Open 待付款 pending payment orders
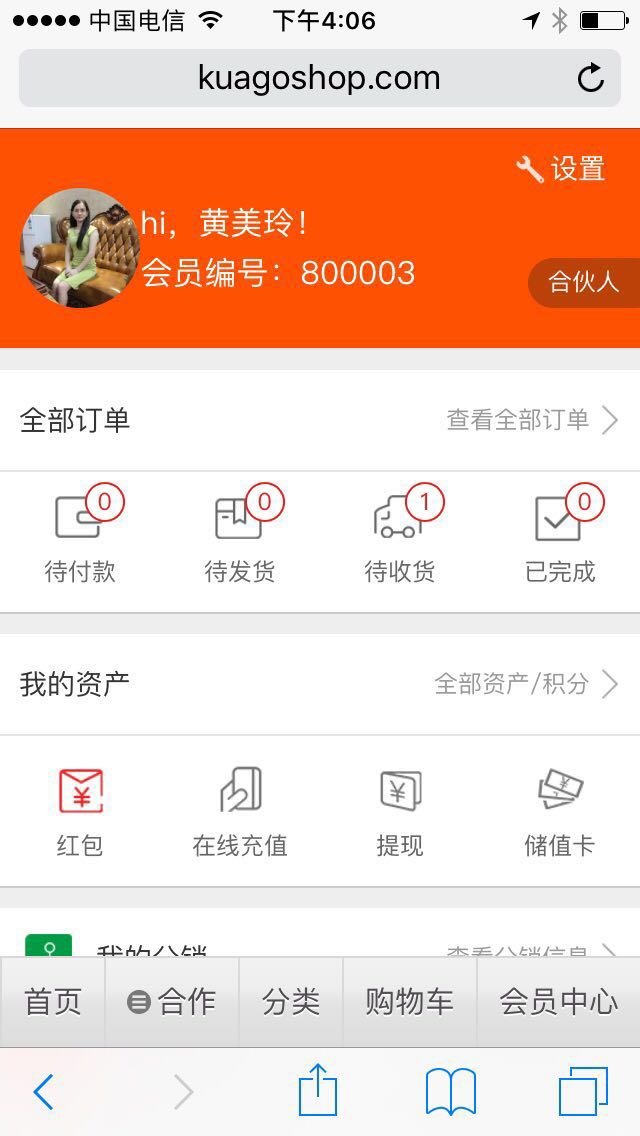 point(80,535)
